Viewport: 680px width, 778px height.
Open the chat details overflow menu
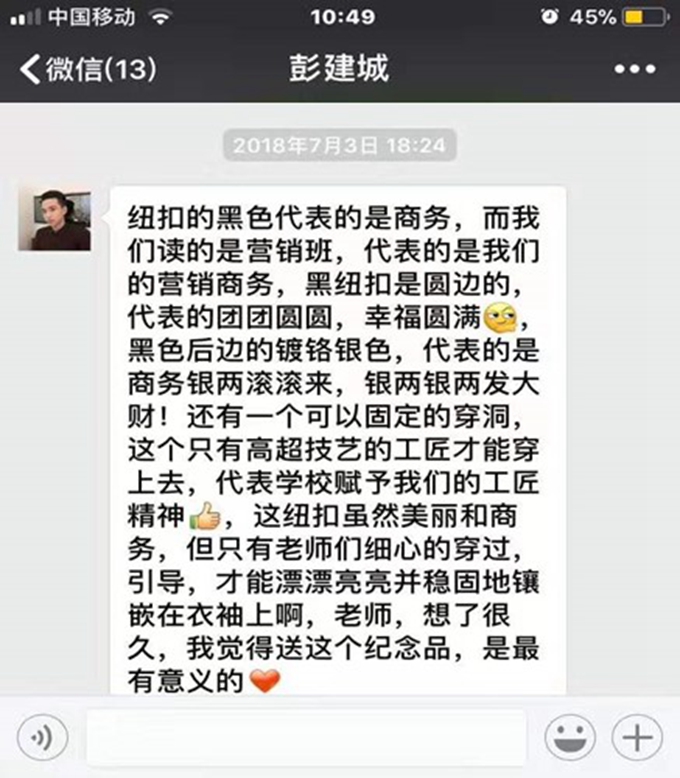pyautogui.click(x=634, y=69)
